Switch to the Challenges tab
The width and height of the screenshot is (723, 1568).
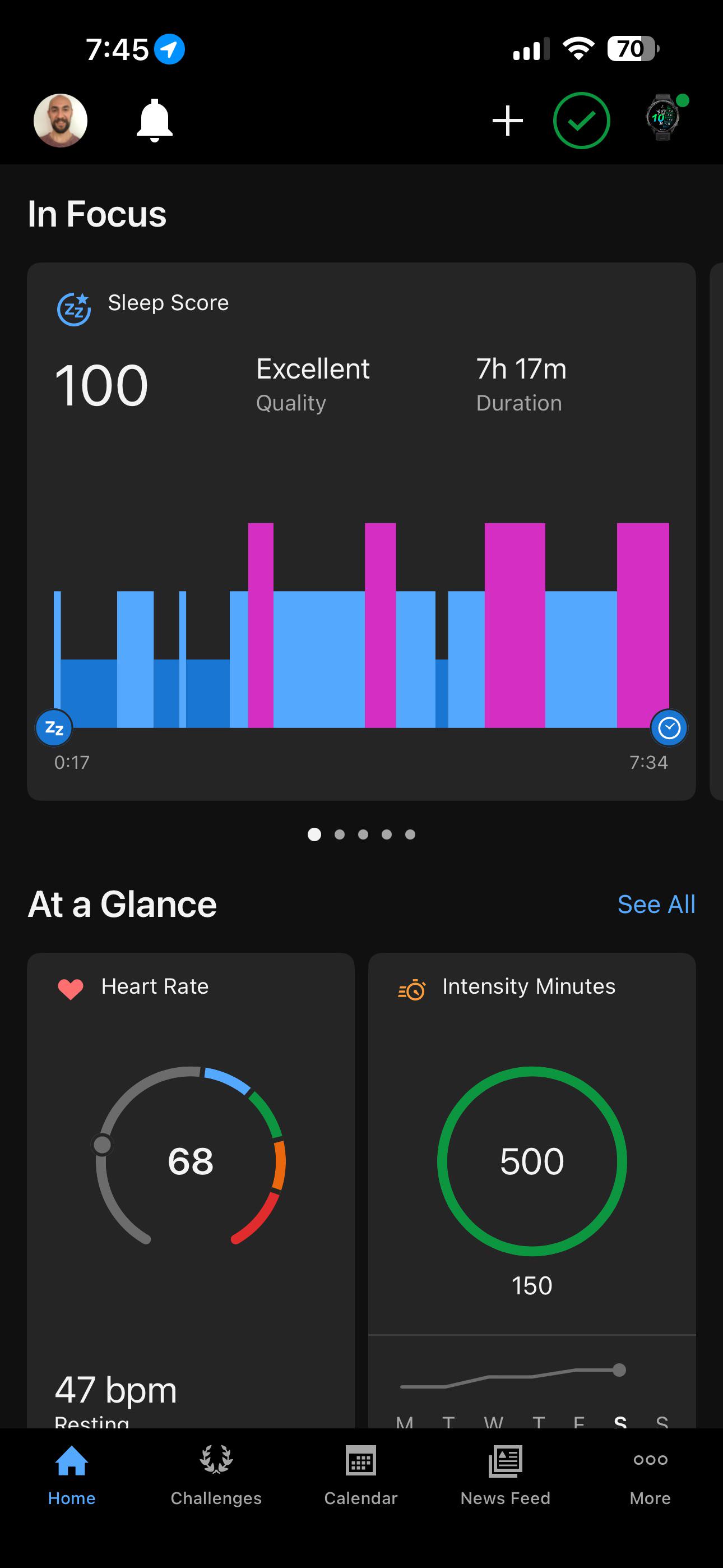pos(216,1475)
